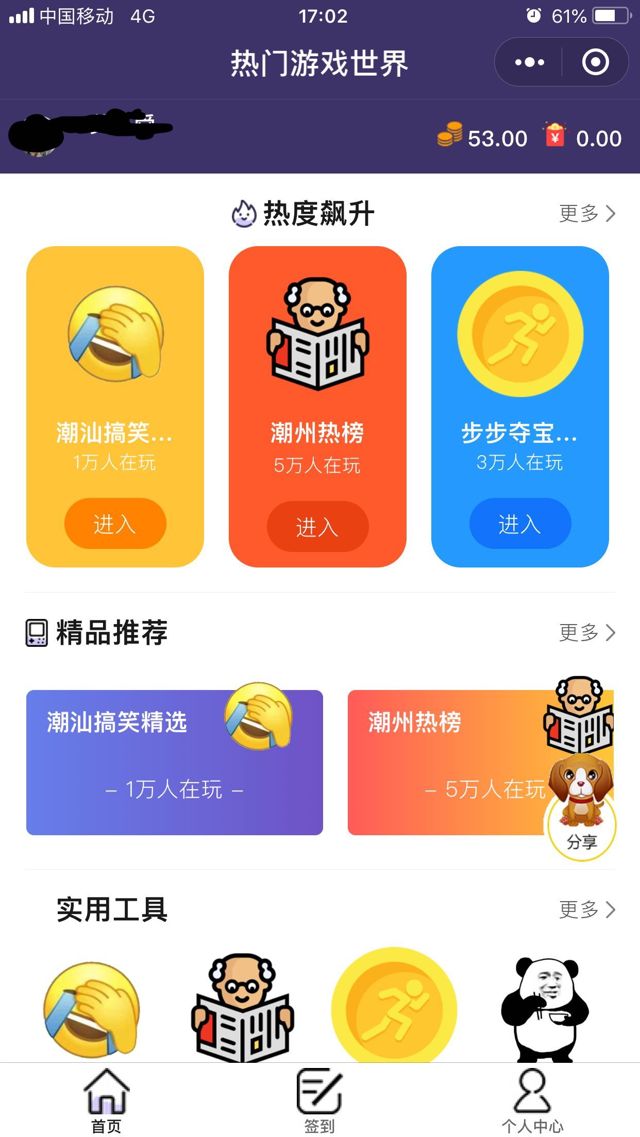640x1137 pixels.
Task: Check the gold coin balance 53.00
Action: tap(483, 138)
